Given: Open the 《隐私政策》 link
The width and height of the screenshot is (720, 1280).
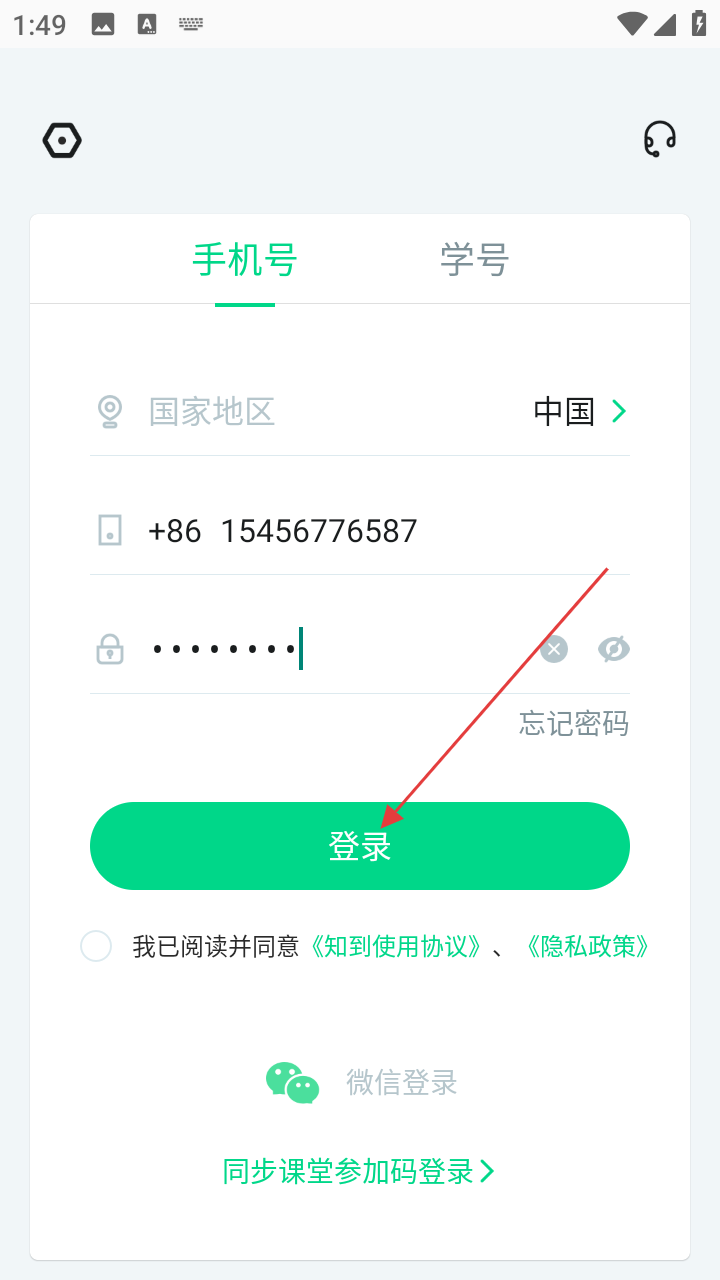Looking at the screenshot, I should 587,946.
